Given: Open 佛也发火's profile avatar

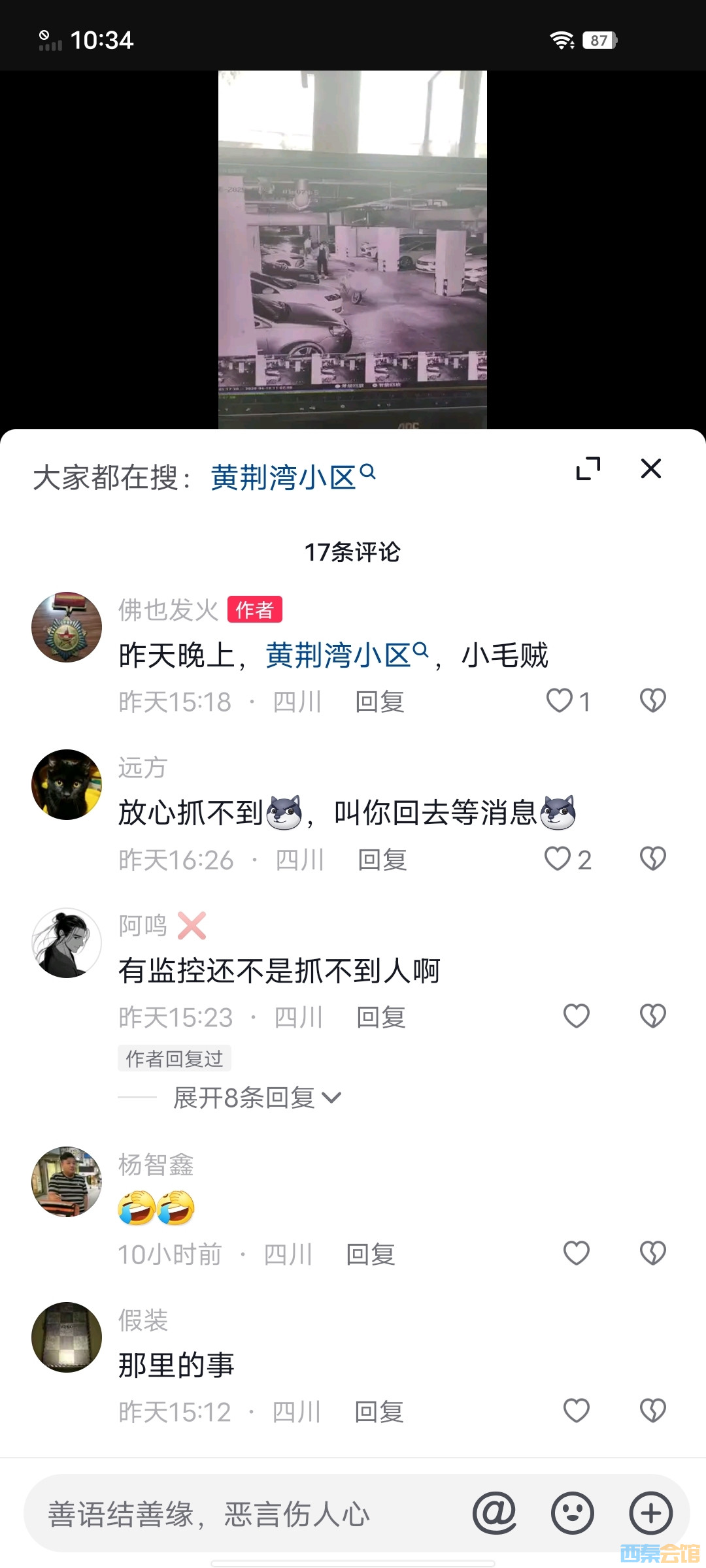Looking at the screenshot, I should tap(67, 627).
